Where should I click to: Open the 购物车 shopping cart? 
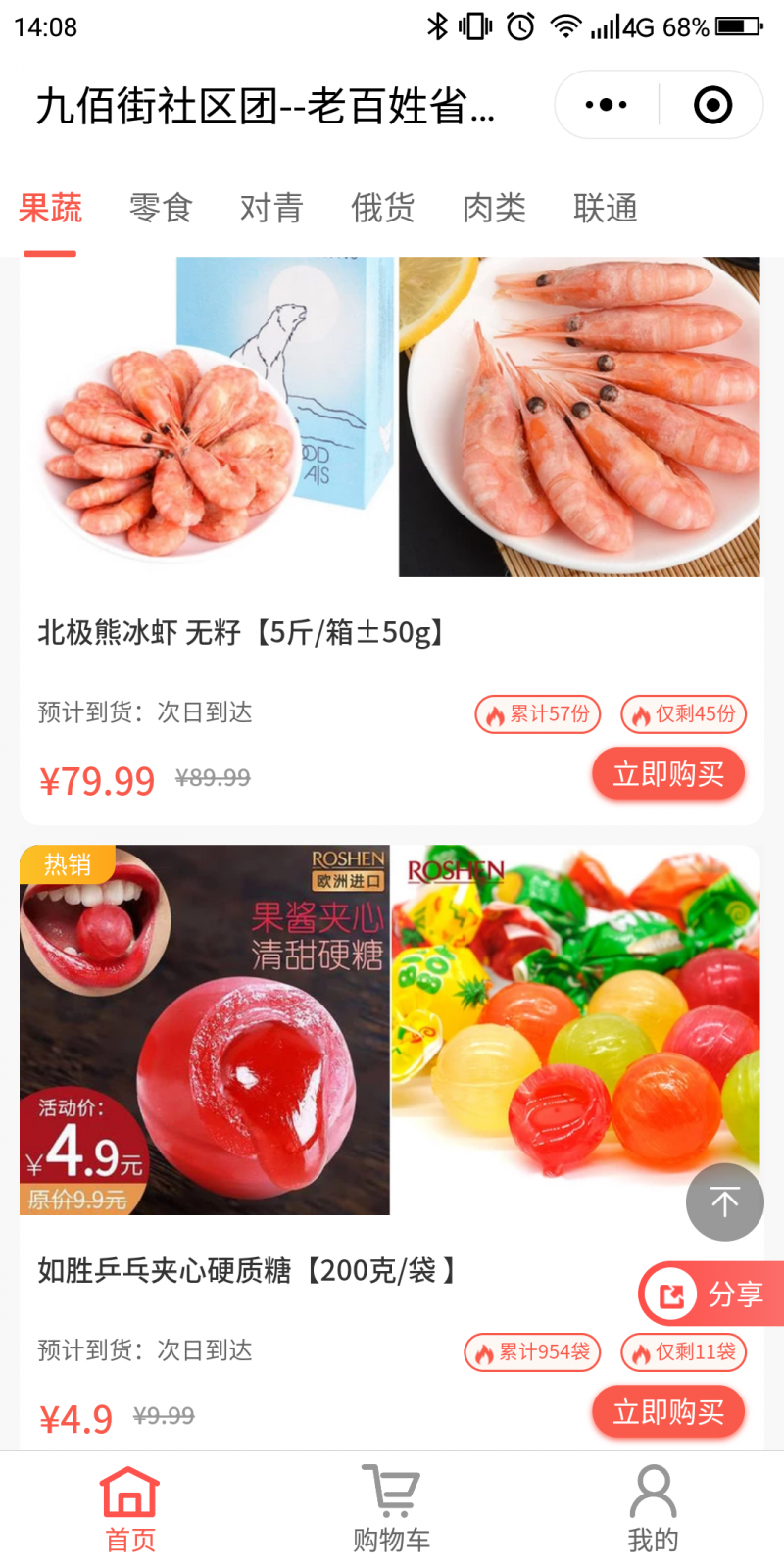(391, 1509)
